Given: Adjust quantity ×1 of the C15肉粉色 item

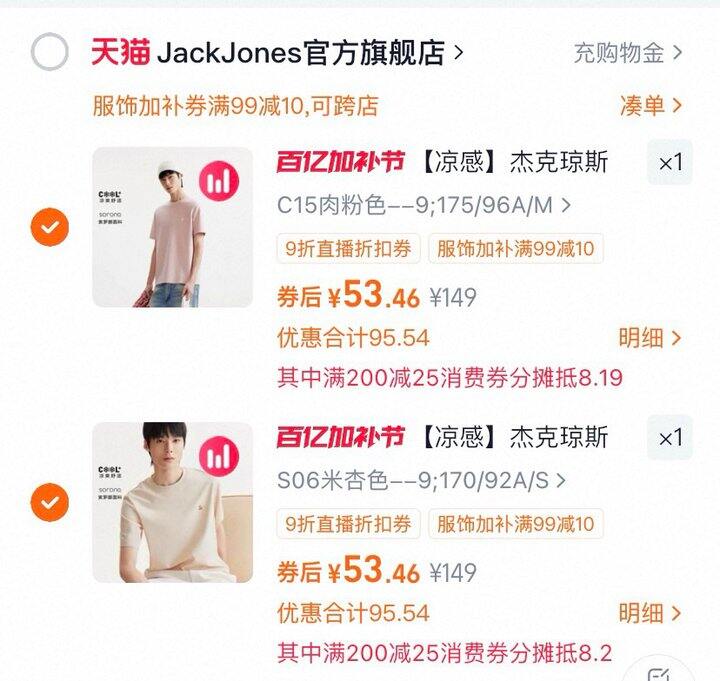Looking at the screenshot, I should [670, 163].
